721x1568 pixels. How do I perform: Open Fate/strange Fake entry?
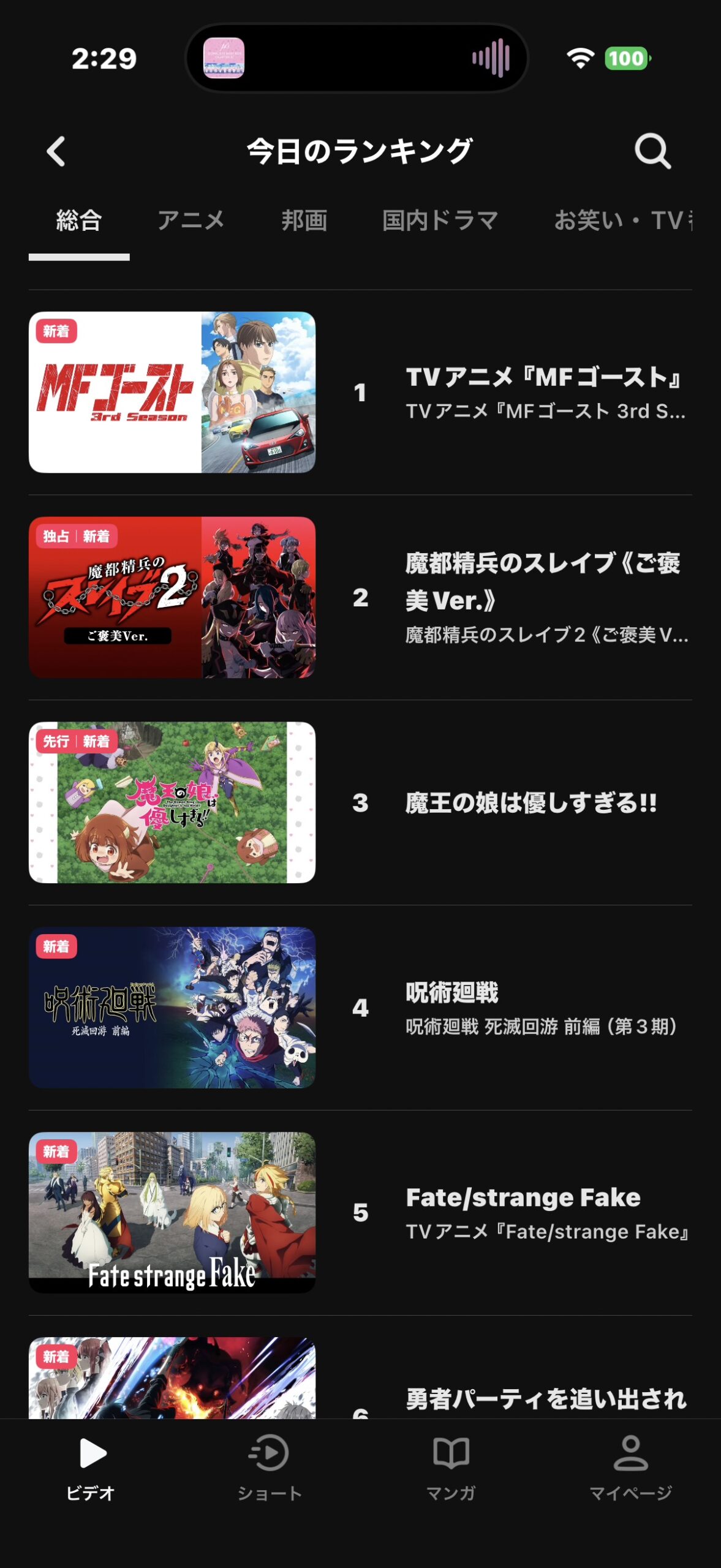[360, 1213]
